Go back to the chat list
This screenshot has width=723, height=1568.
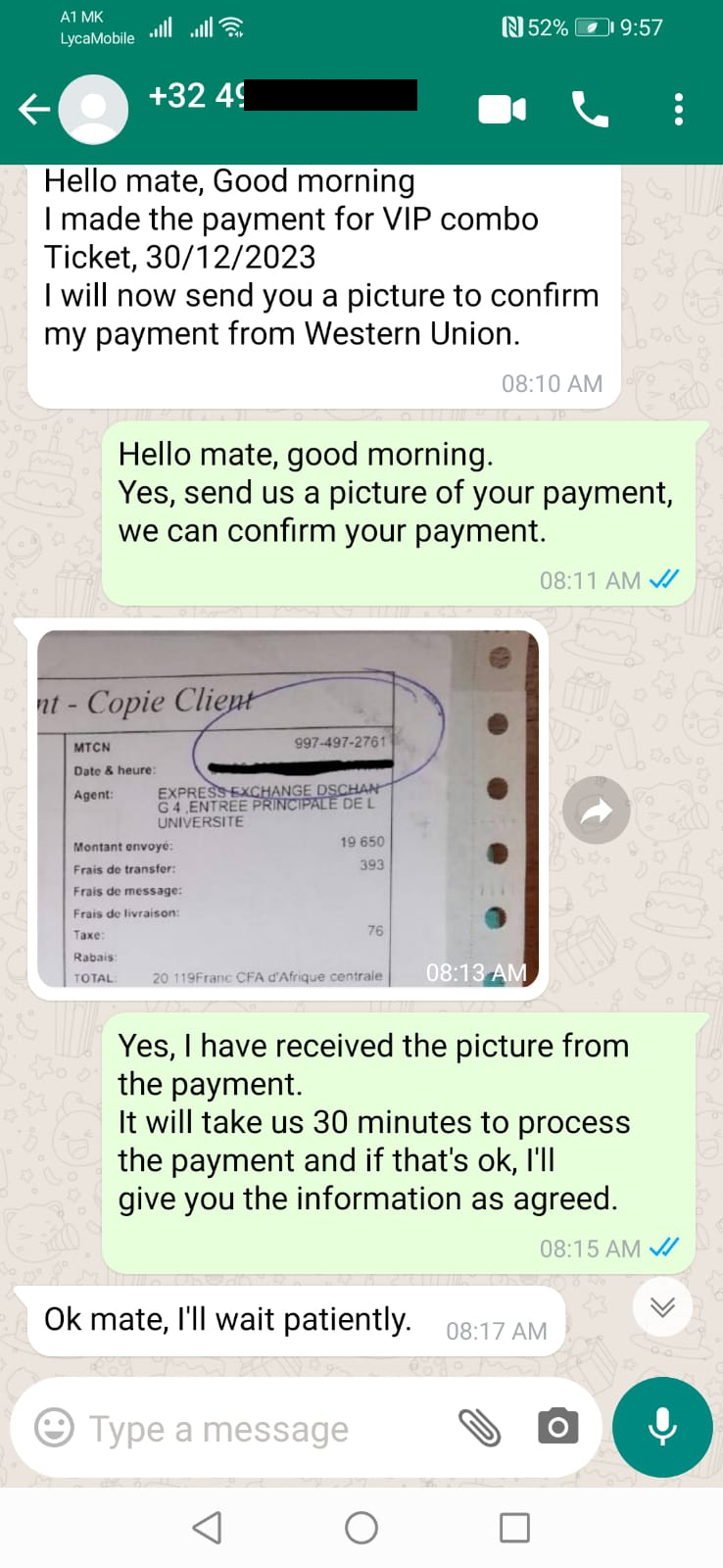pos(34,110)
